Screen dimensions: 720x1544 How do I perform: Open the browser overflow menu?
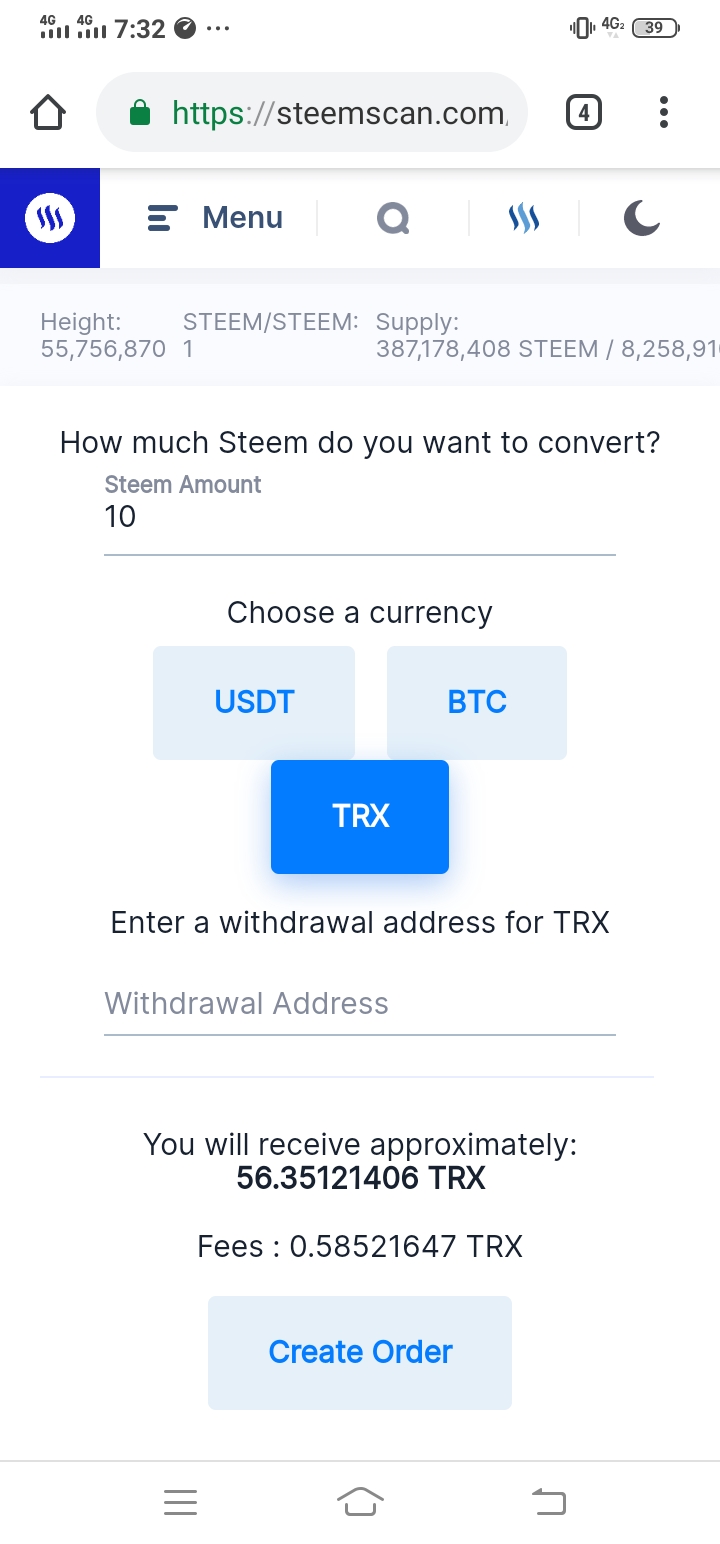coord(663,113)
